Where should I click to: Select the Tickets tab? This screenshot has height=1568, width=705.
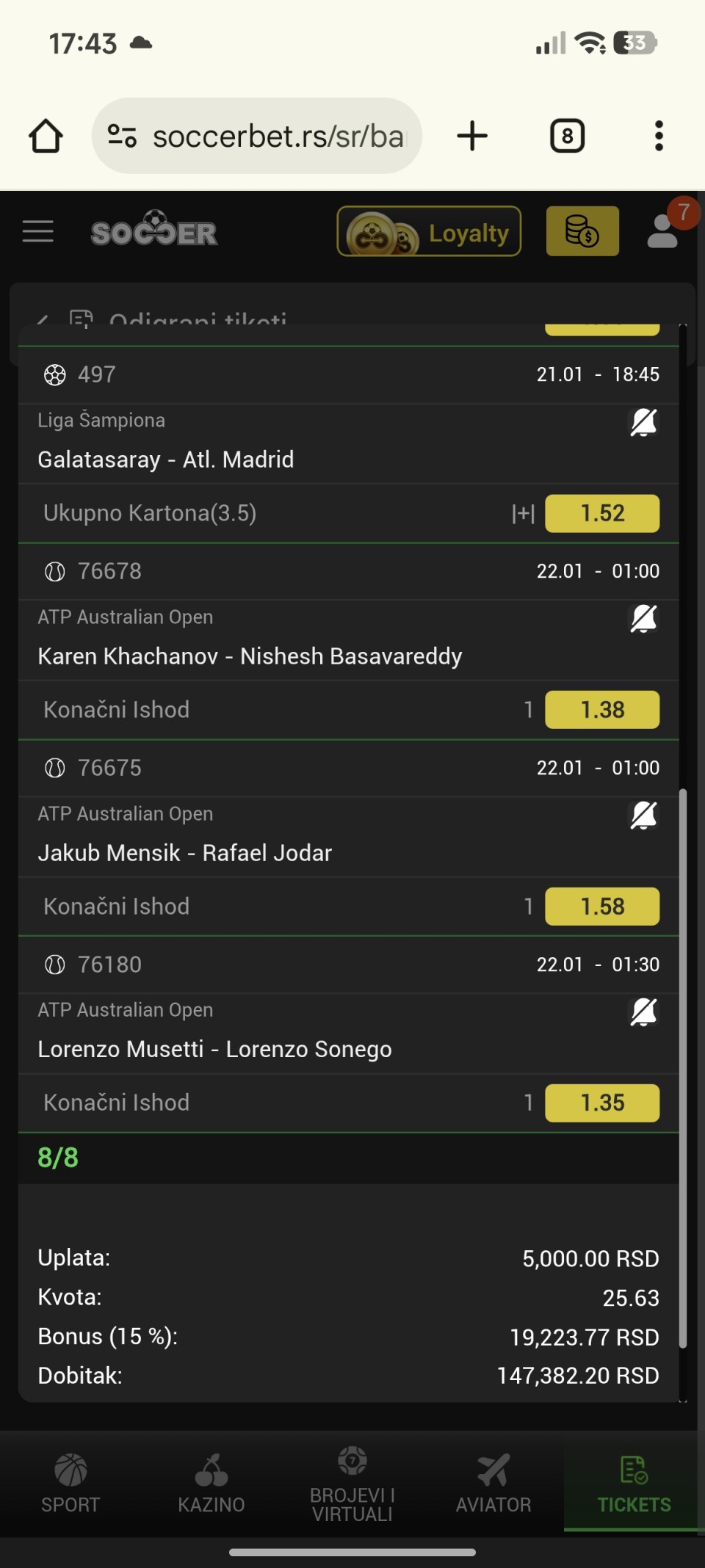pos(634,1484)
